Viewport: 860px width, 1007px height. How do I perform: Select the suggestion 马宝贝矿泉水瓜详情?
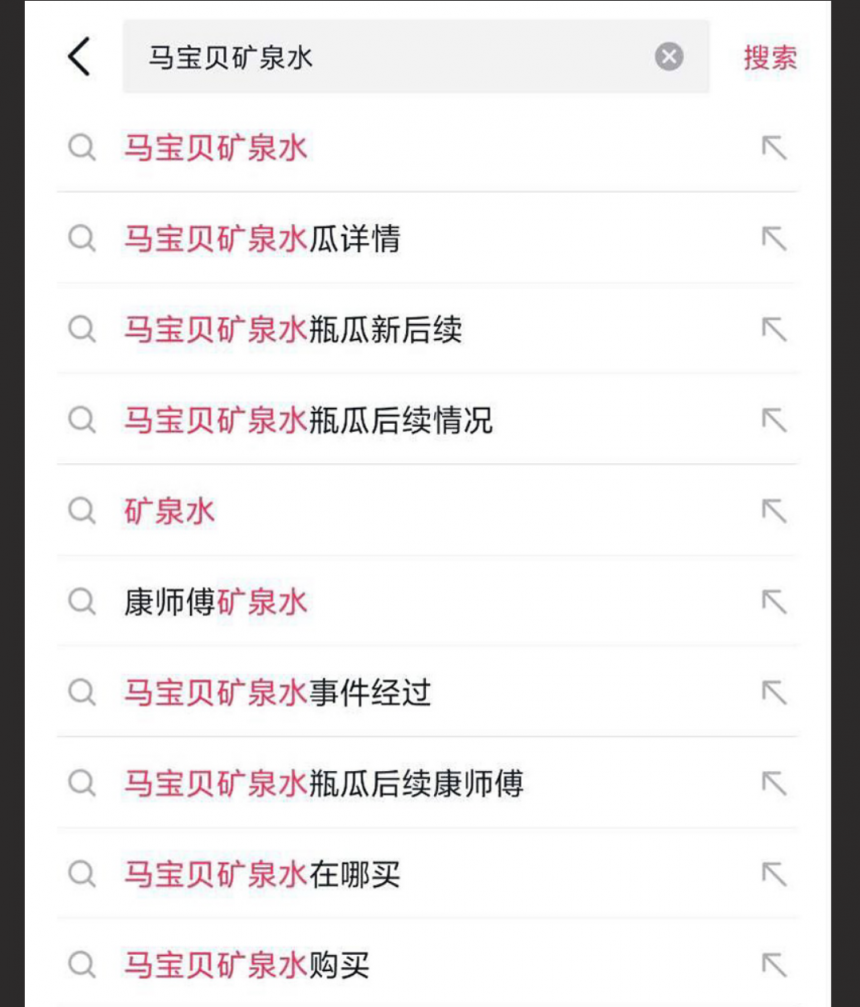(262, 239)
